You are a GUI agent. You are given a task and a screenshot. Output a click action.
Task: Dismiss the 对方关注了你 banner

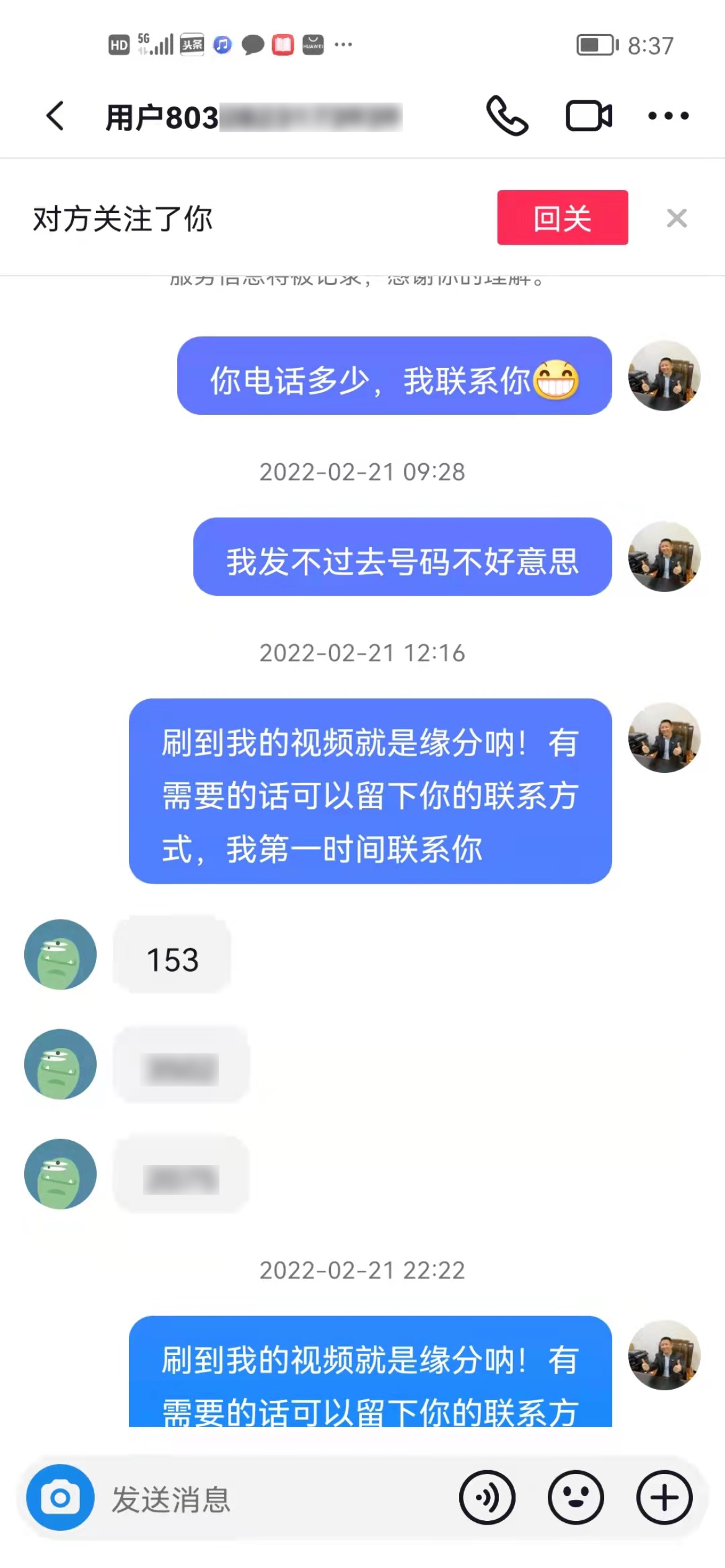(677, 218)
